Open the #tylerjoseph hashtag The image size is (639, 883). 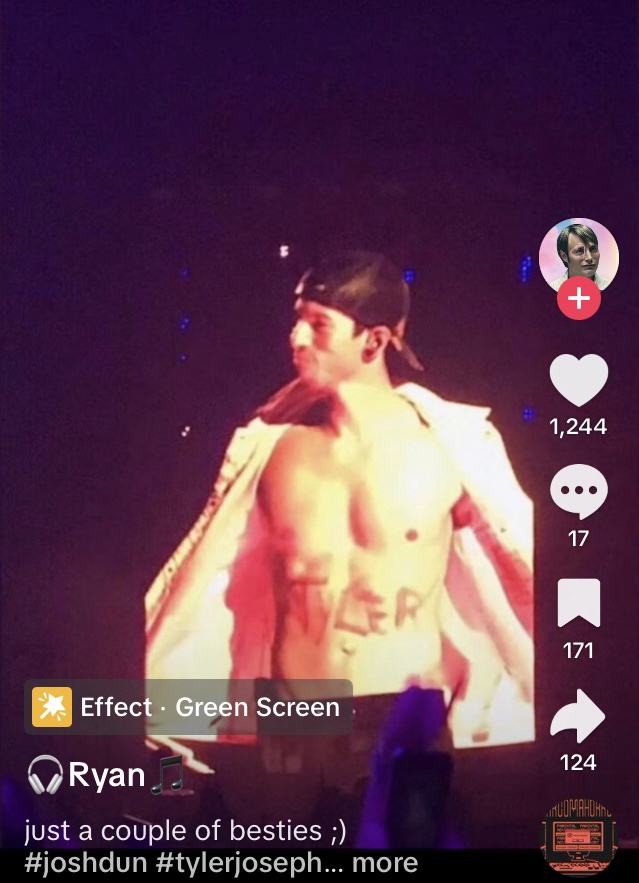click(x=240, y=862)
